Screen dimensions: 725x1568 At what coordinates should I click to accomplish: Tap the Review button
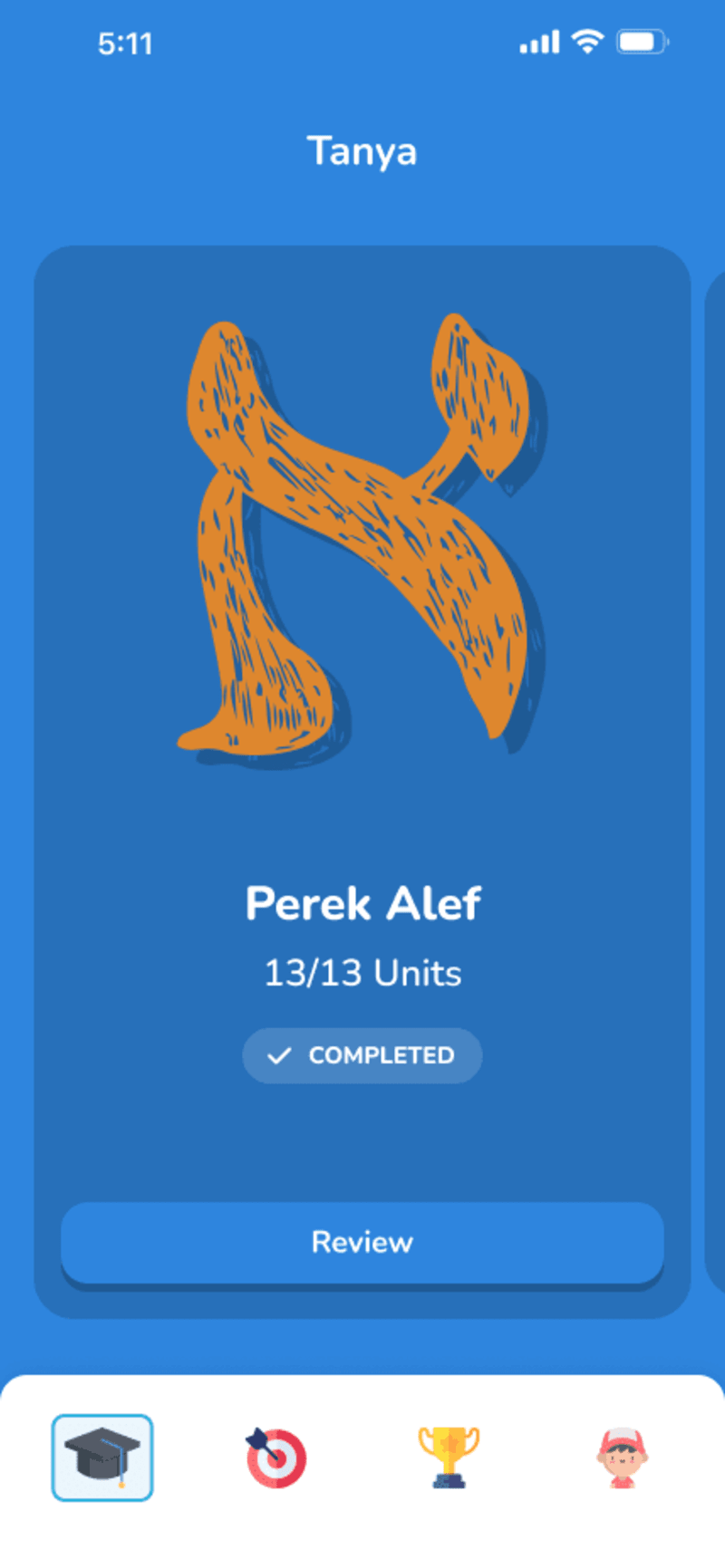362,1242
